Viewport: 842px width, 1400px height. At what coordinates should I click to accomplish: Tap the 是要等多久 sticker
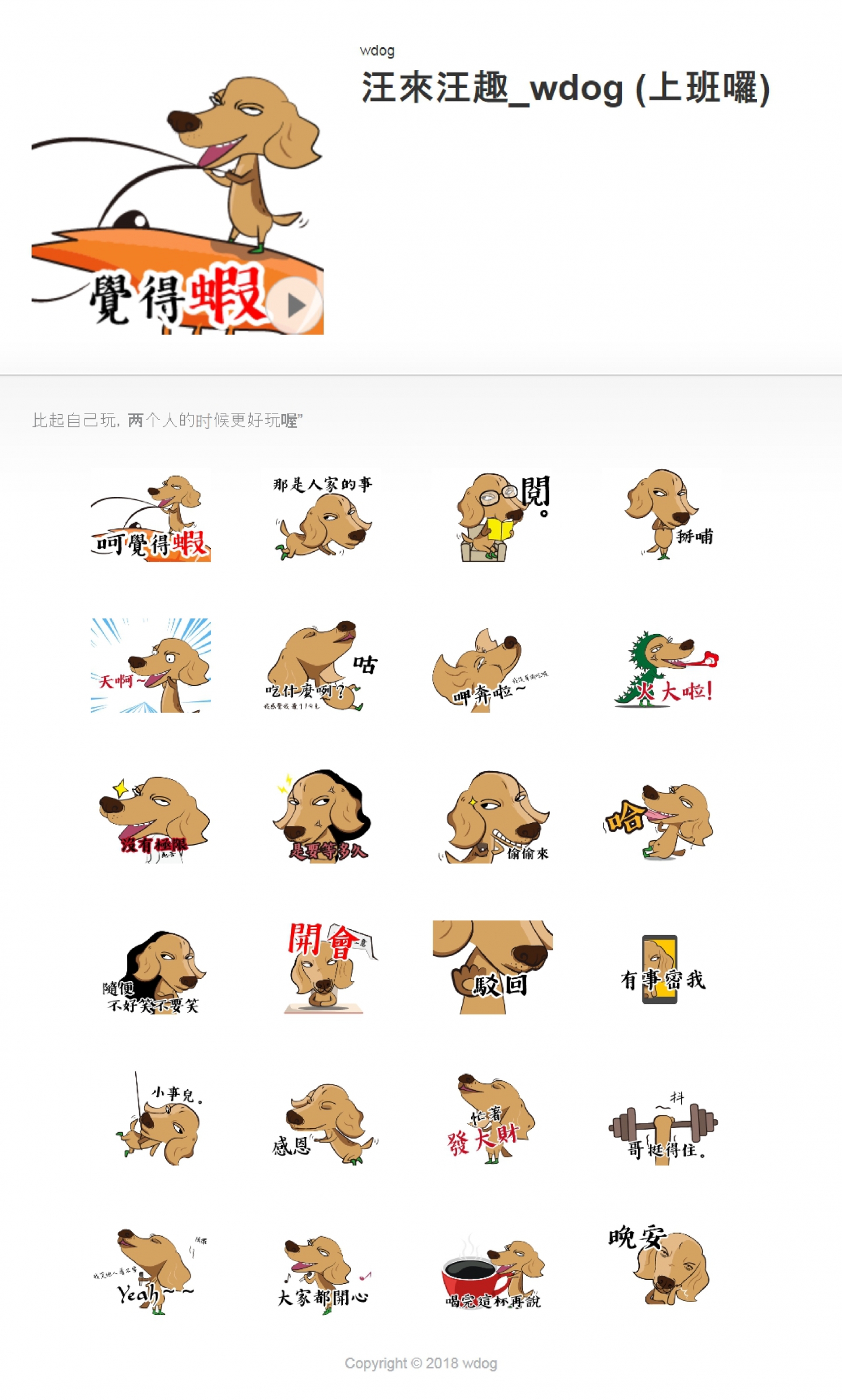click(x=322, y=817)
